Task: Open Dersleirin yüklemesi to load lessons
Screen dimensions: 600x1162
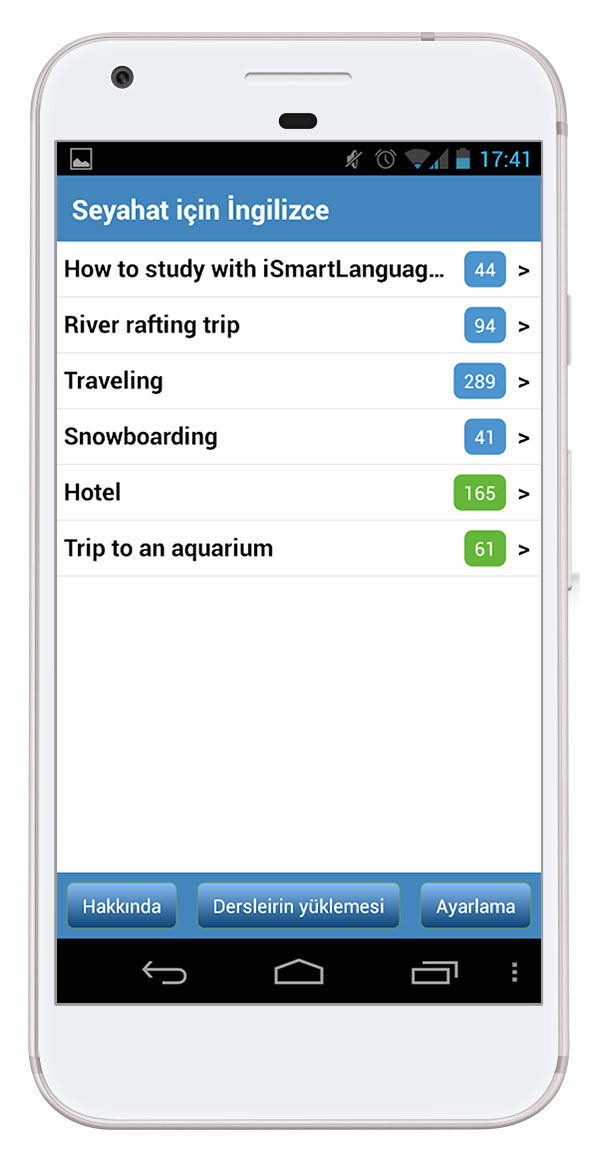Action: pyautogui.click(x=299, y=906)
